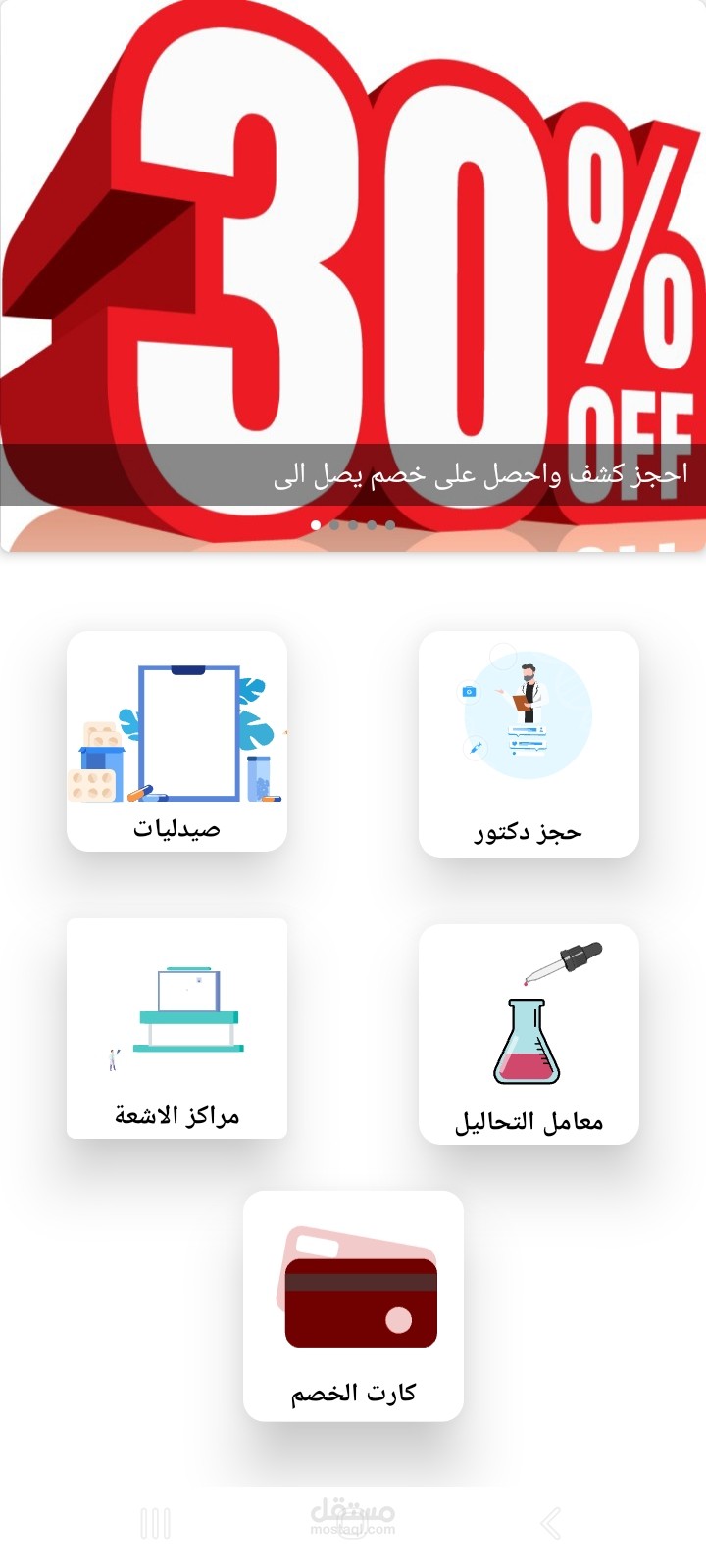The image size is (706, 1568).
Task: Open the حجز دكتور booking category
Action: pyautogui.click(x=528, y=745)
